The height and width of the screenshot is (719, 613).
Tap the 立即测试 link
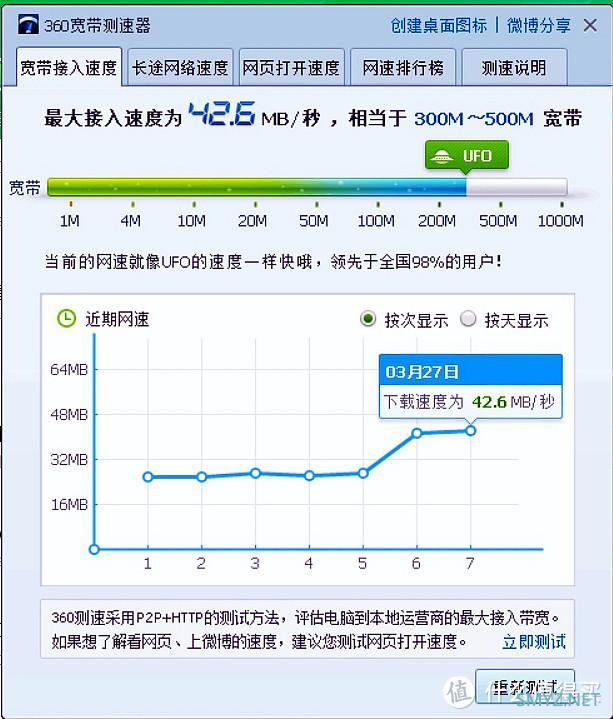534,642
